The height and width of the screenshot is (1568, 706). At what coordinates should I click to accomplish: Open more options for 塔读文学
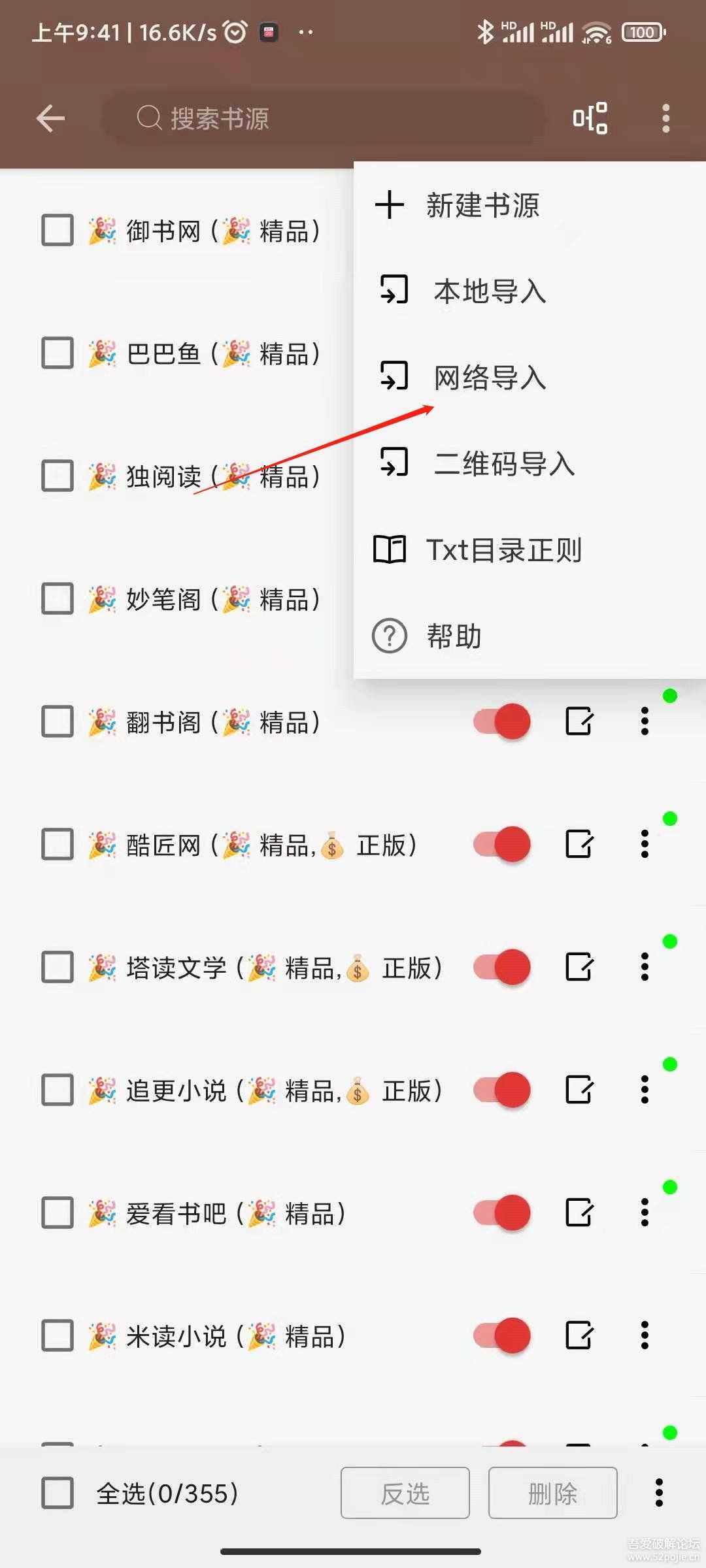pyautogui.click(x=645, y=968)
